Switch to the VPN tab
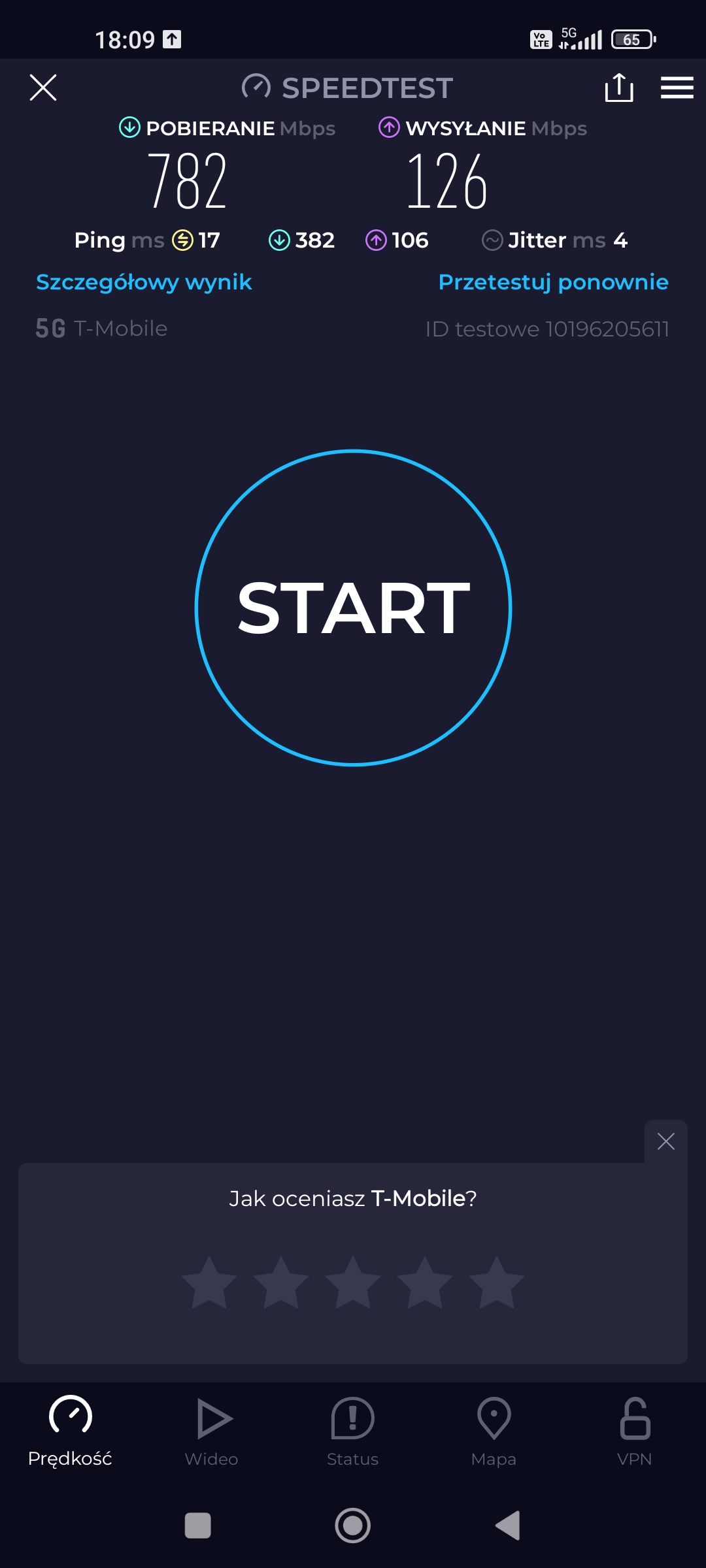Viewport: 706px width, 1568px height. coord(635,1431)
